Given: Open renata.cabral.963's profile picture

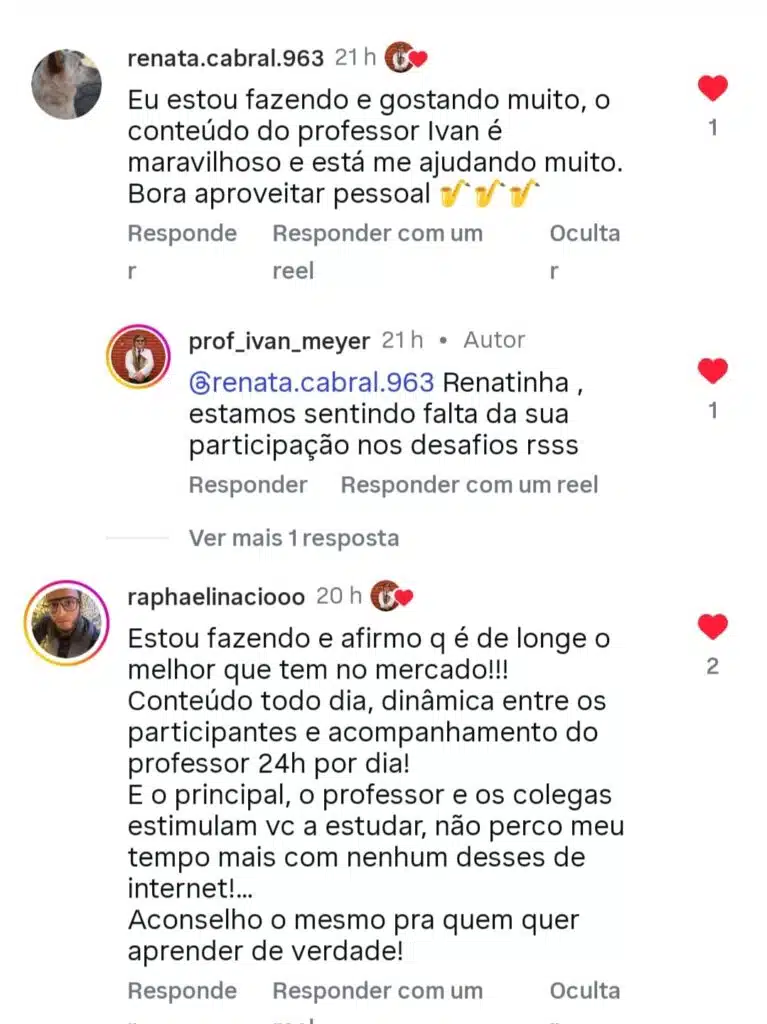Looking at the screenshot, I should click(x=66, y=84).
